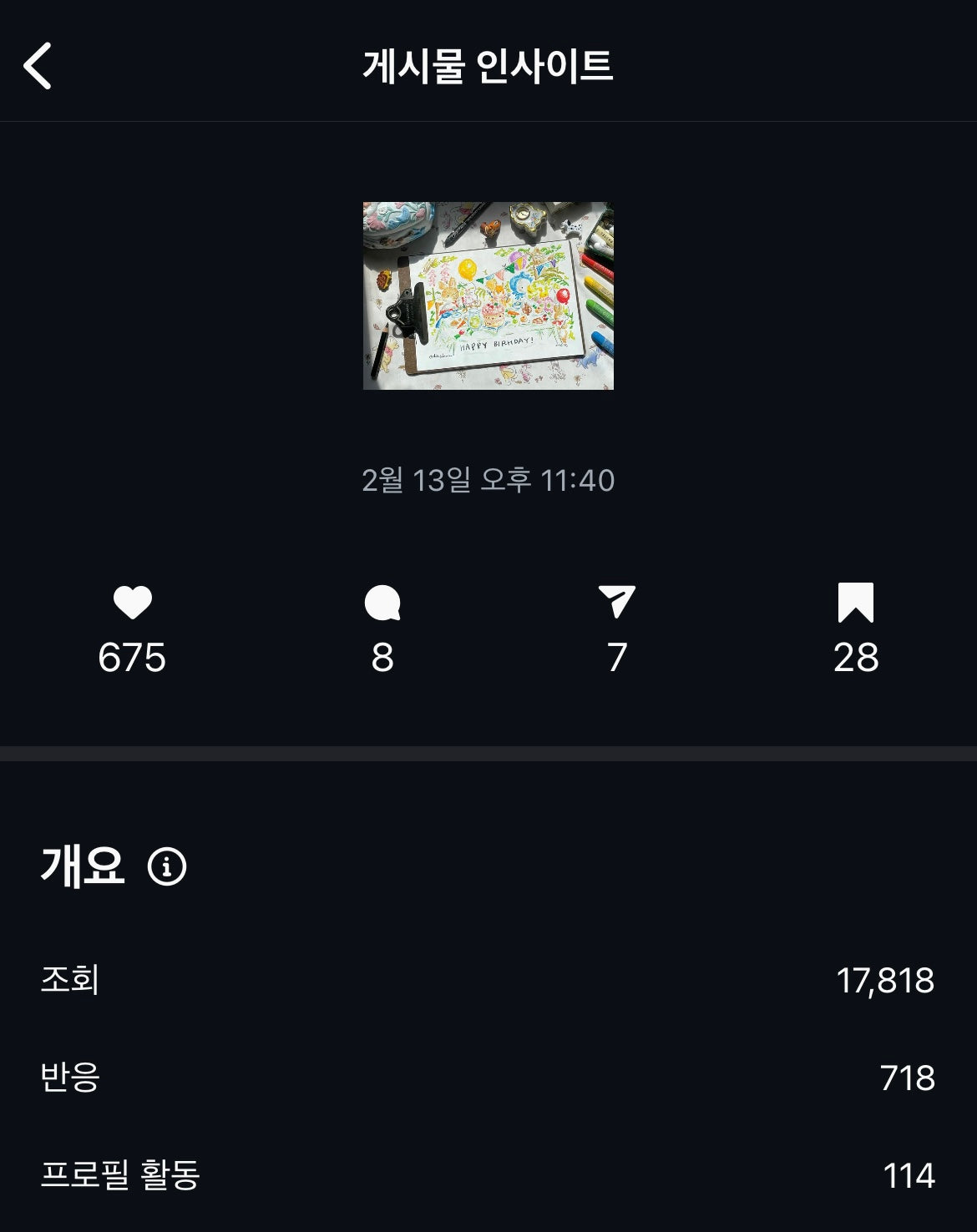The height and width of the screenshot is (1232, 977).
Task: Tap the info icon next to 개요
Action: pos(167,866)
